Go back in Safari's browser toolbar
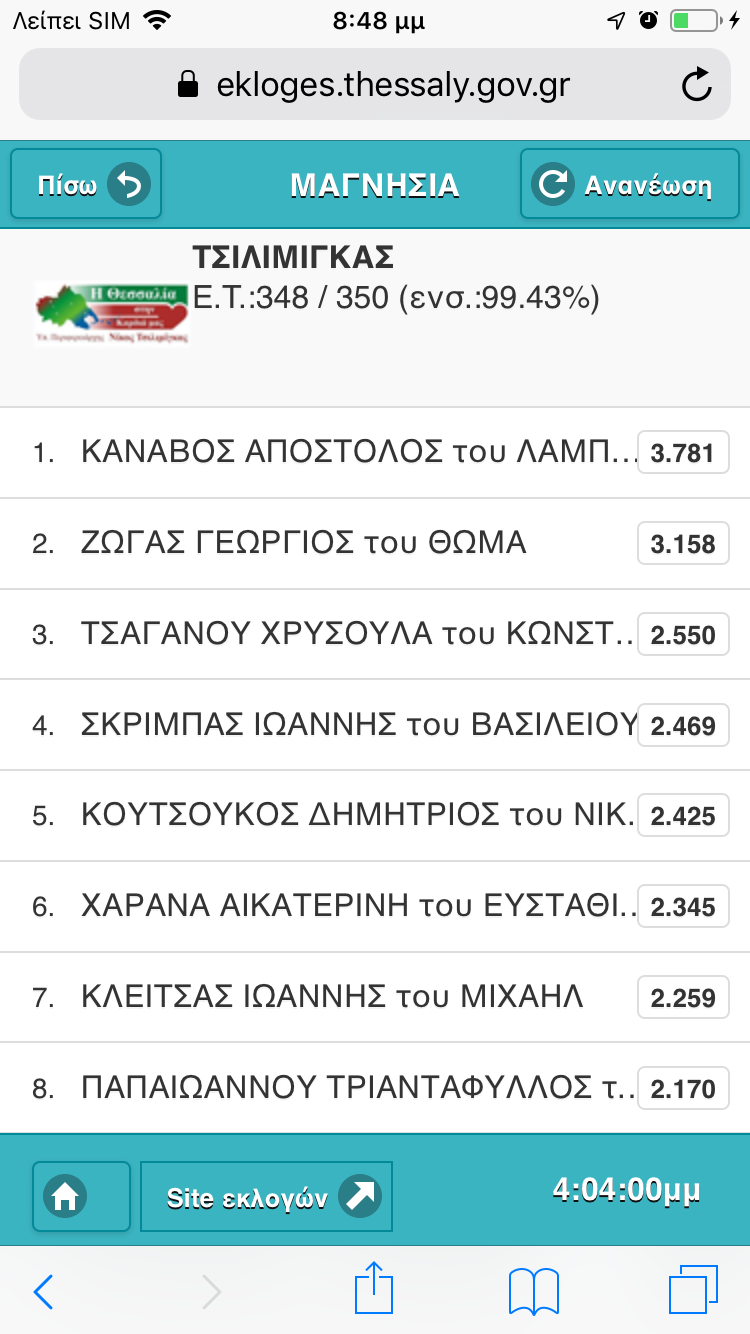This screenshot has width=750, height=1334. tap(43, 1291)
